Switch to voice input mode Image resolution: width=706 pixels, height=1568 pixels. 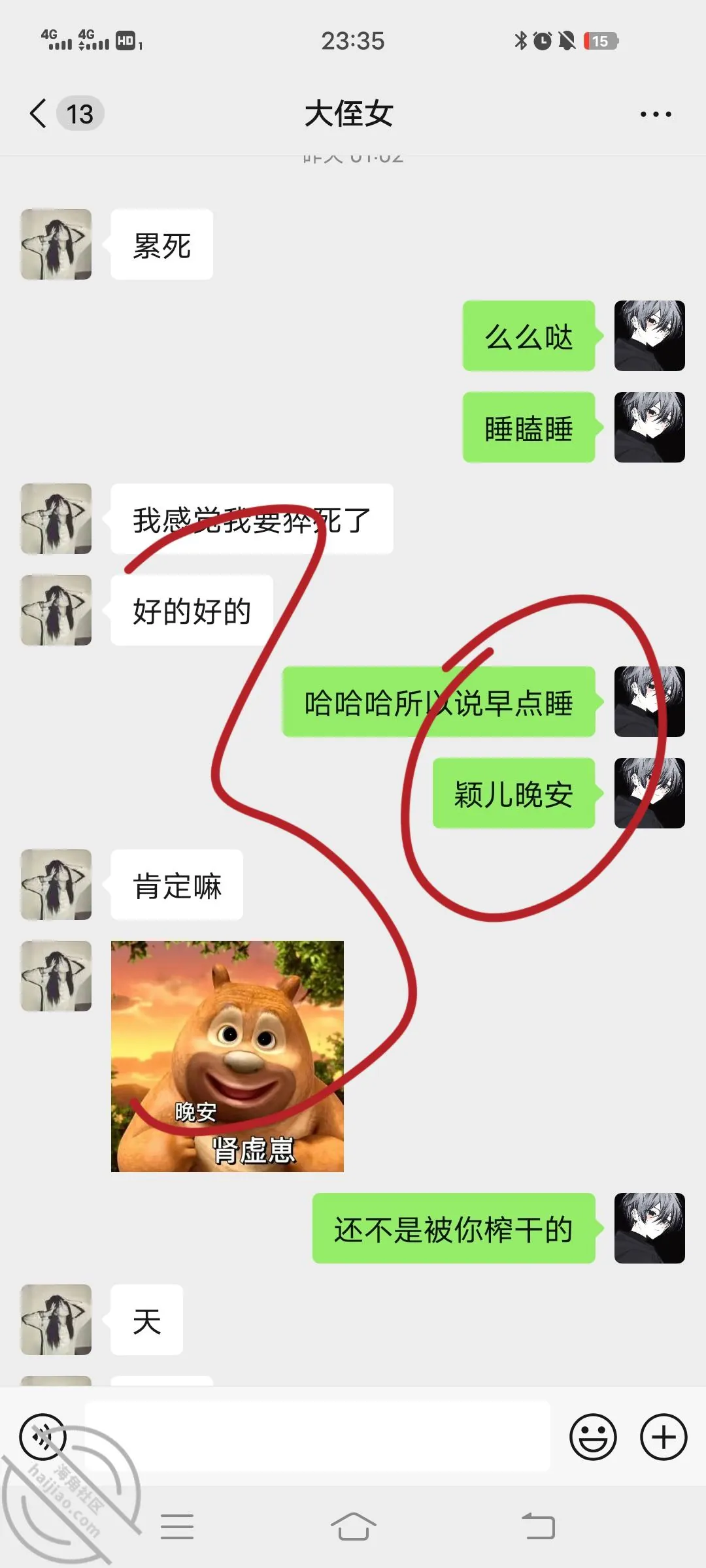(43, 1437)
